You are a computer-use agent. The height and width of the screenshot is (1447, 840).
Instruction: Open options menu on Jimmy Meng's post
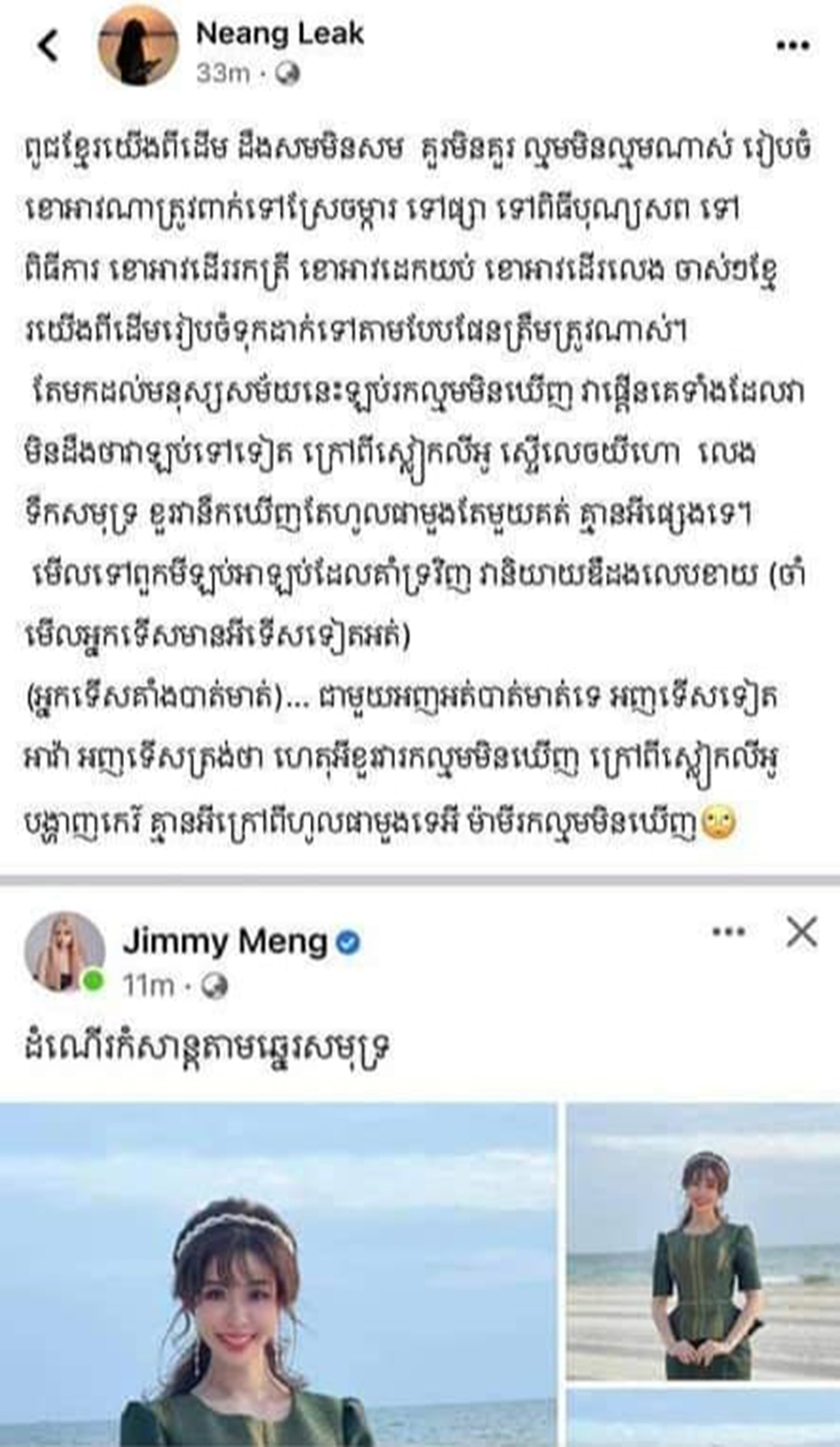[x=728, y=932]
